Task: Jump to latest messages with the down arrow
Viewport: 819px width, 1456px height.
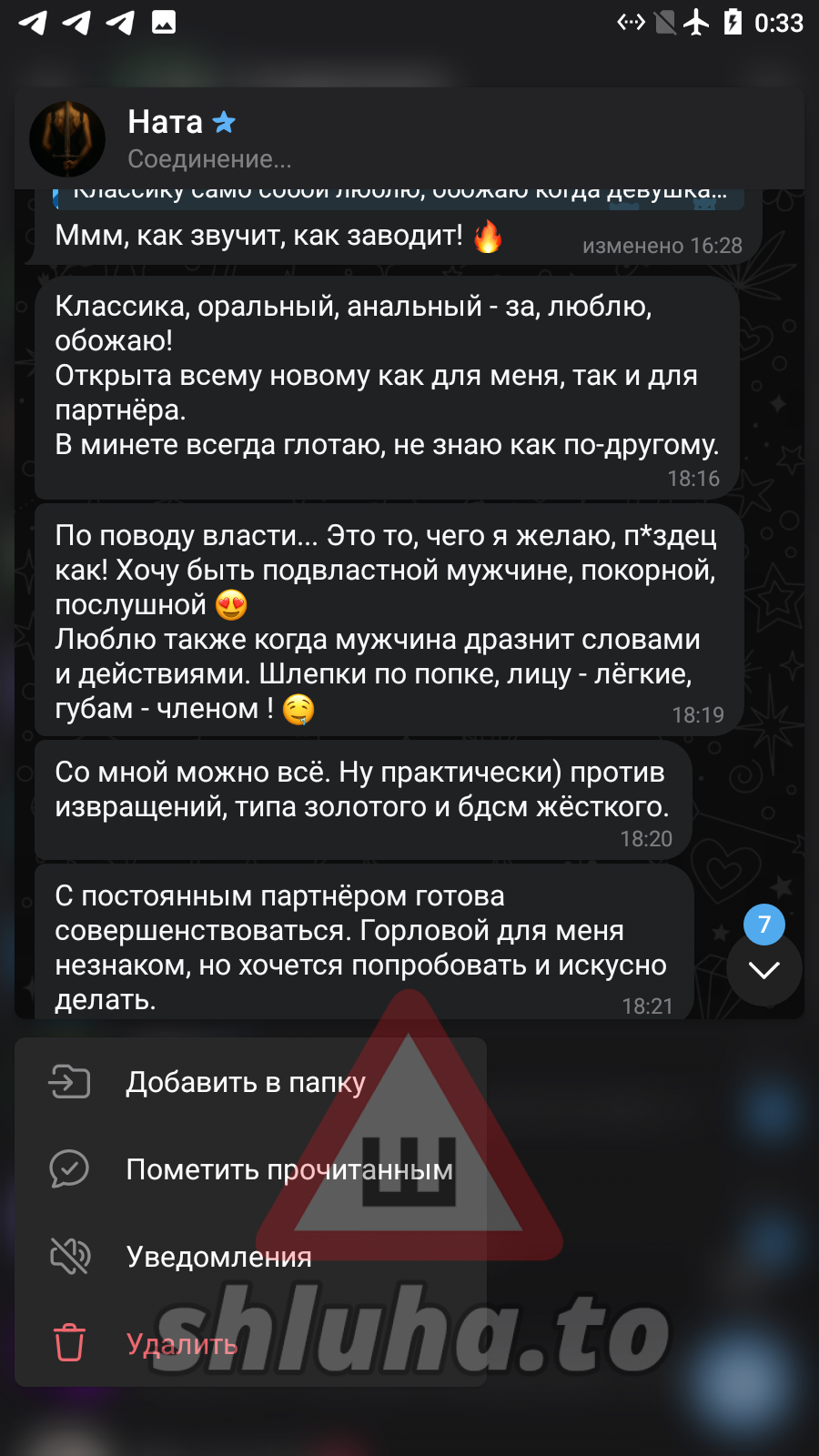Action: (763, 969)
